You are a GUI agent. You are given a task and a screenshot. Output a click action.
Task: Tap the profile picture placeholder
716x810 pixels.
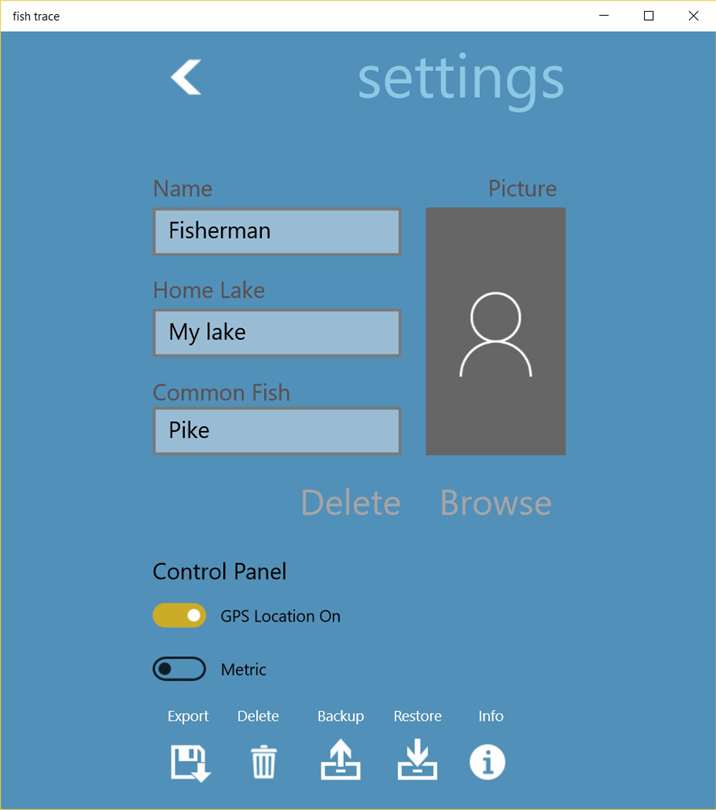(x=495, y=331)
